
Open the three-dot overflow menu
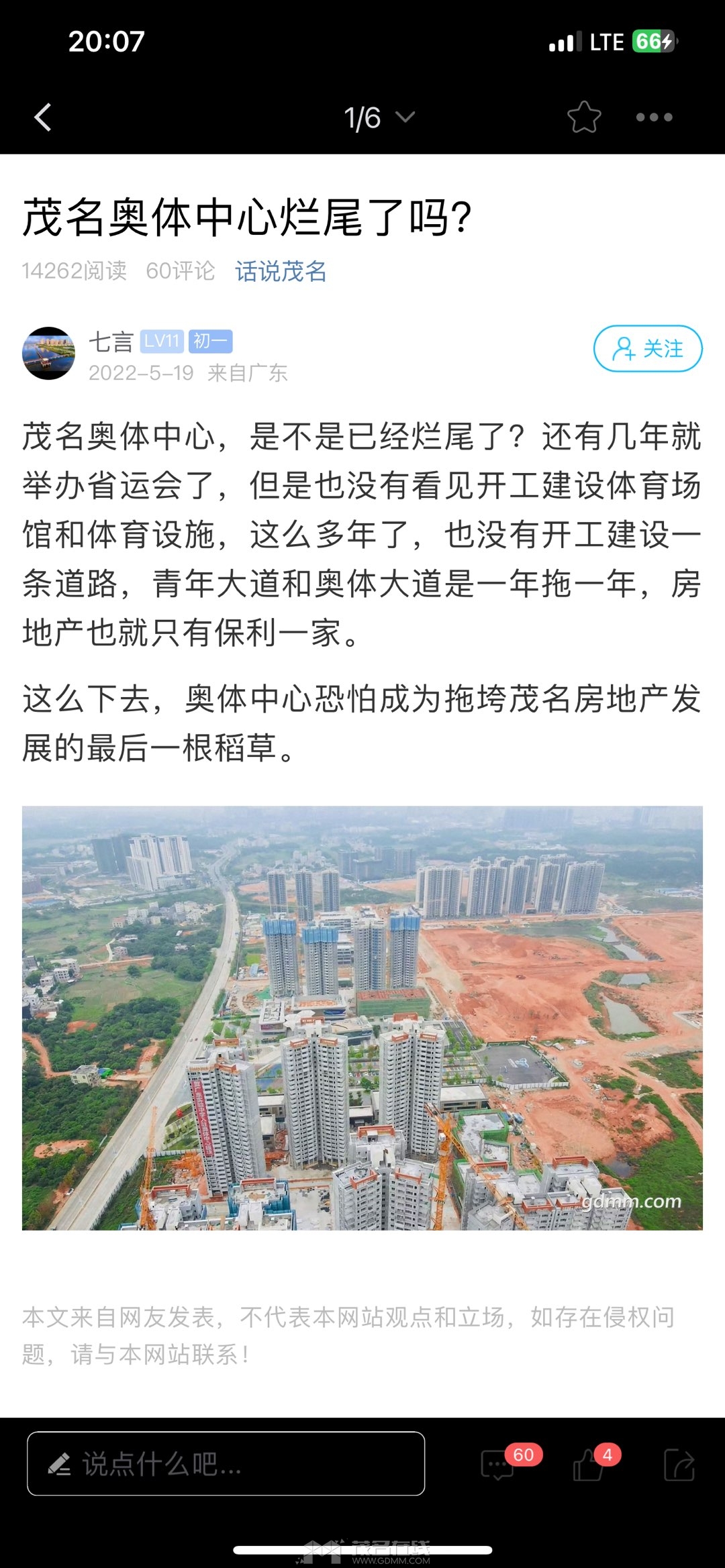pyautogui.click(x=654, y=117)
